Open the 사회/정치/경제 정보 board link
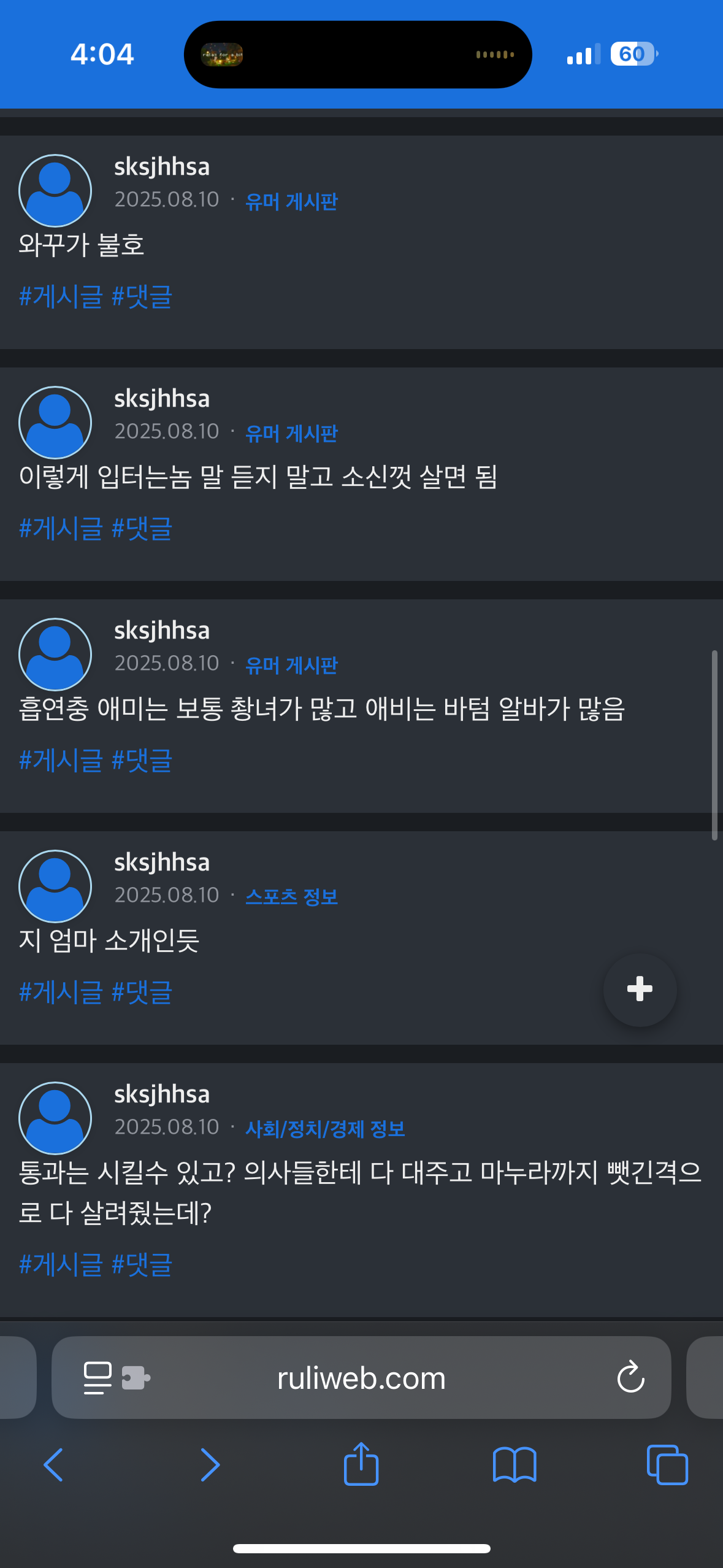 coord(325,1128)
